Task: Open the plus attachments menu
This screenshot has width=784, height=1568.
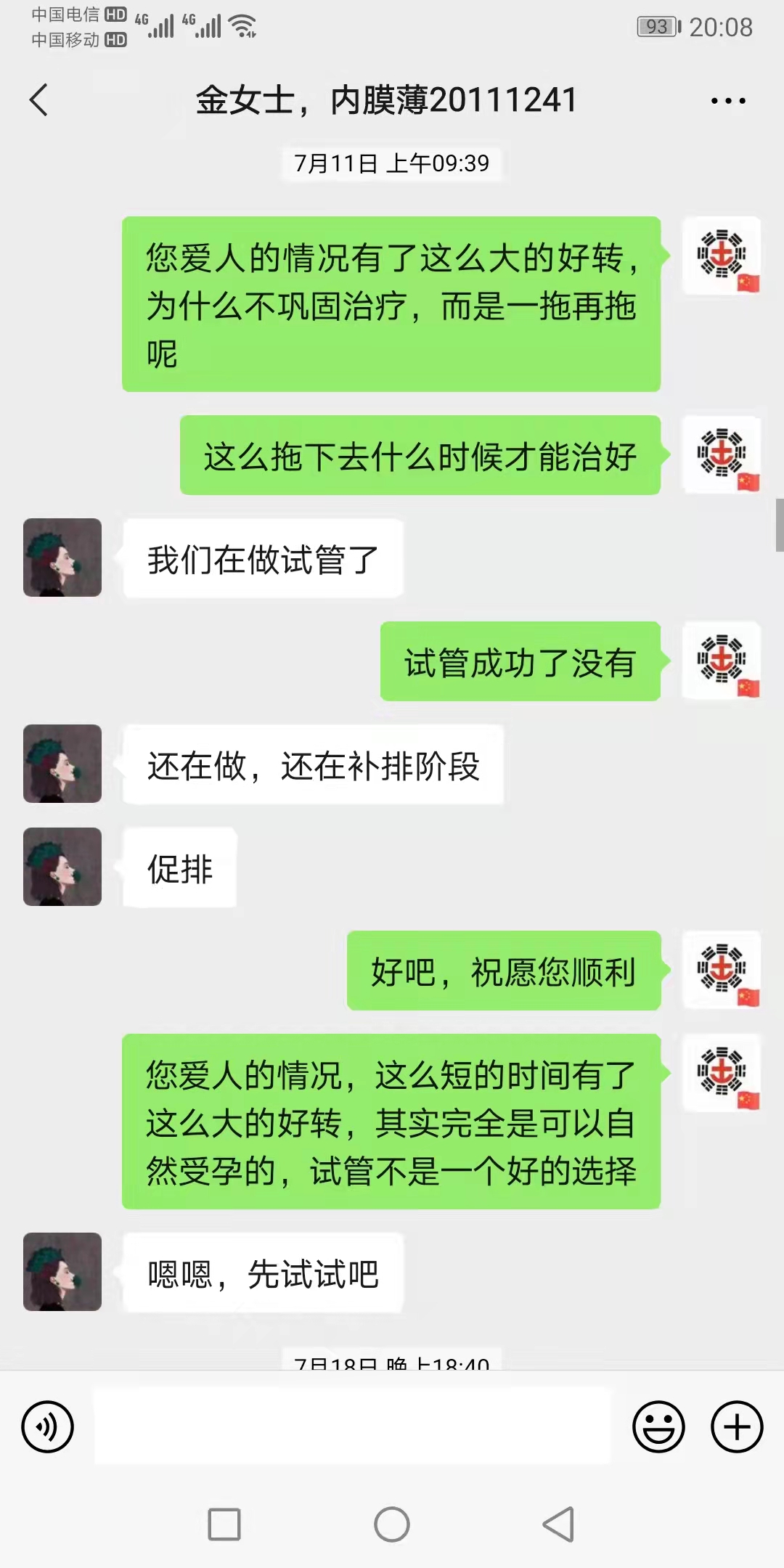Action: point(737,1426)
